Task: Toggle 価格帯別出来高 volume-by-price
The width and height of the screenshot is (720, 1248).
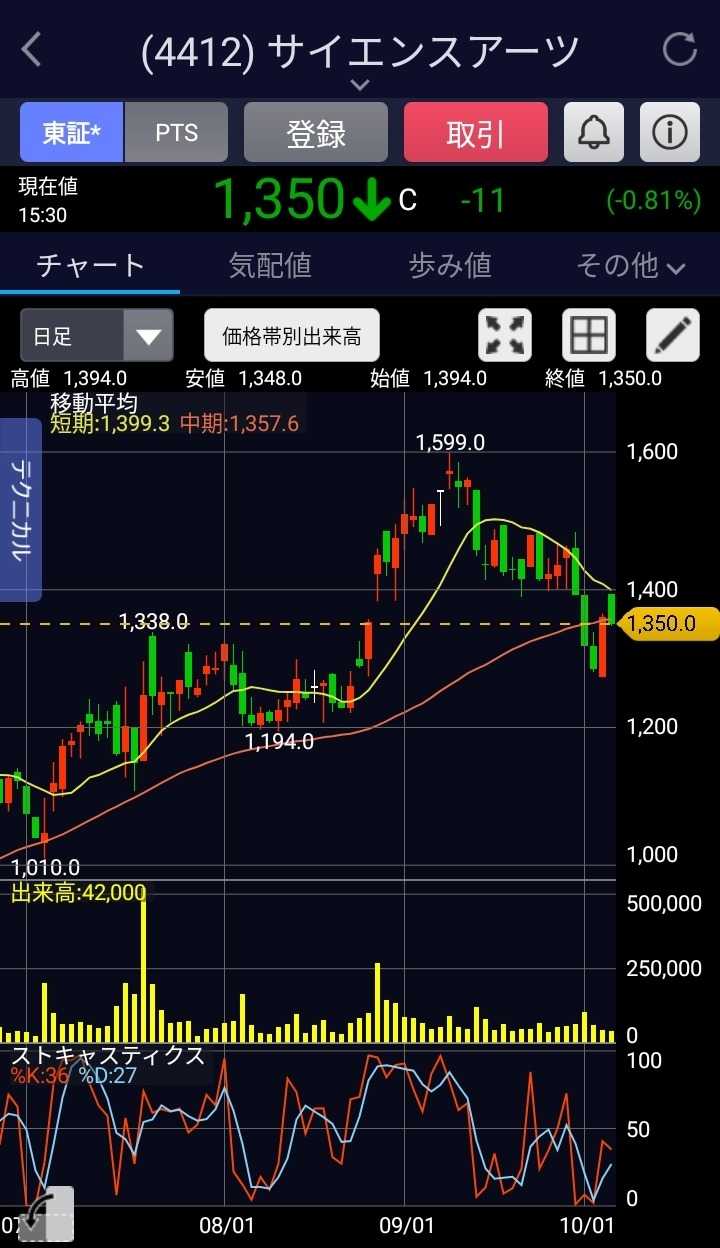Action: (x=292, y=336)
